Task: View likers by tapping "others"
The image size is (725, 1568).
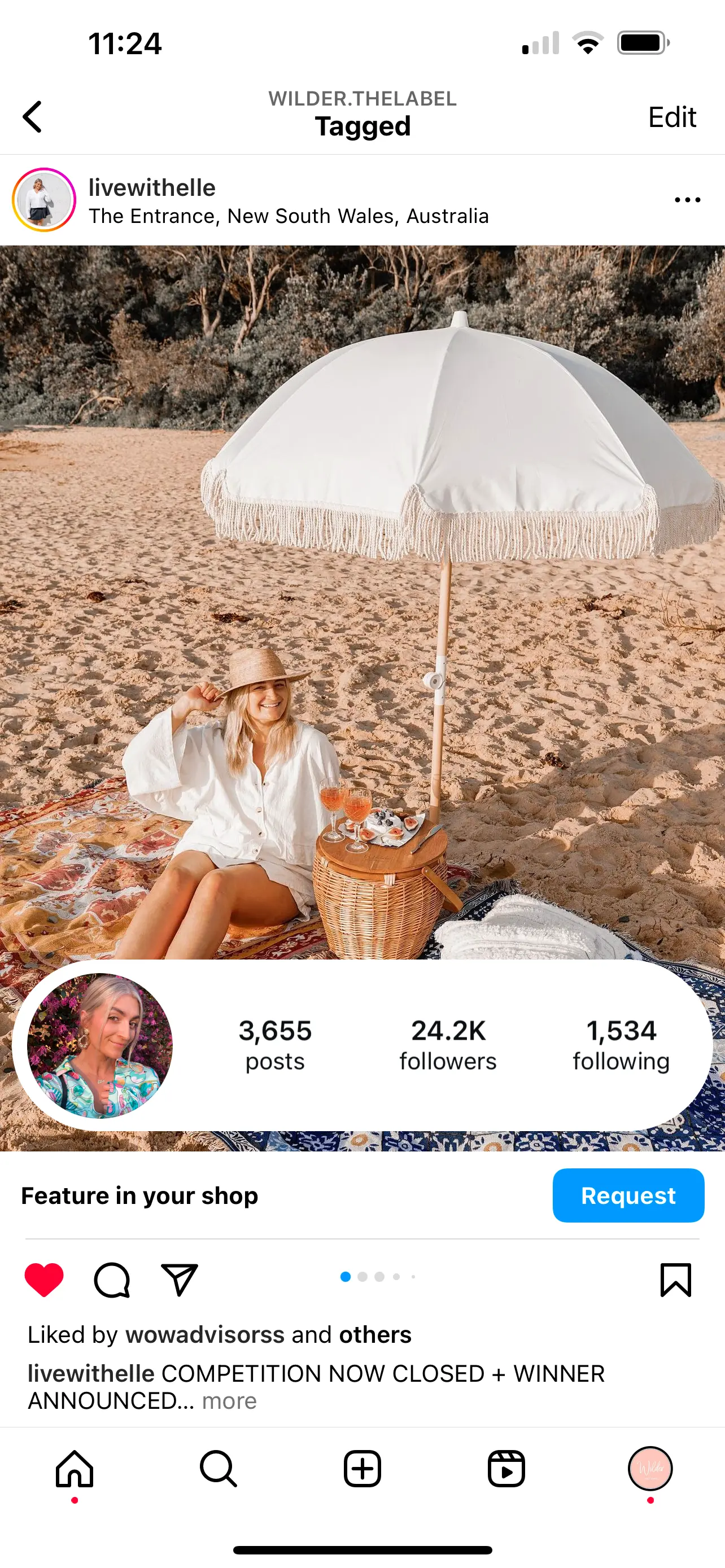Action: (375, 1335)
